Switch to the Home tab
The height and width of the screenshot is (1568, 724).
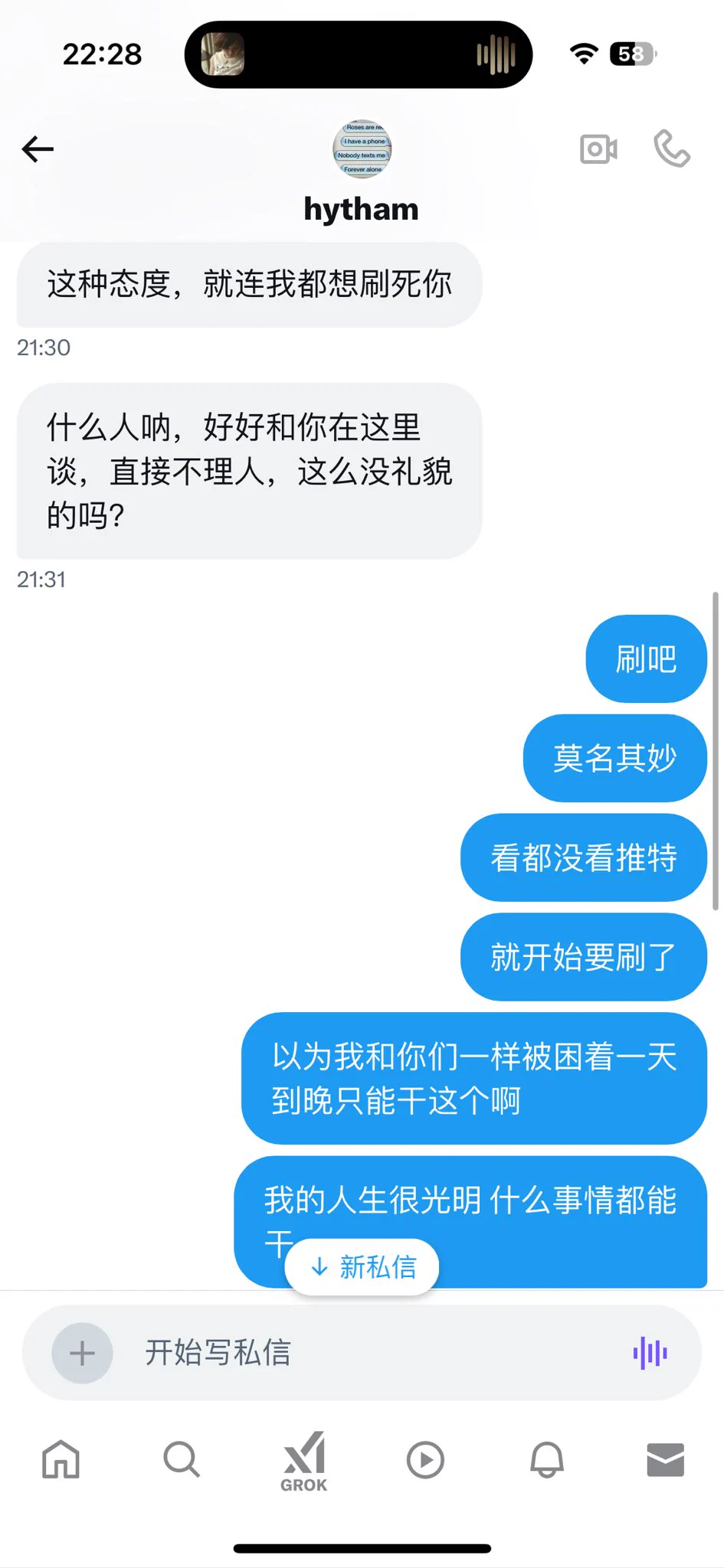click(61, 1459)
